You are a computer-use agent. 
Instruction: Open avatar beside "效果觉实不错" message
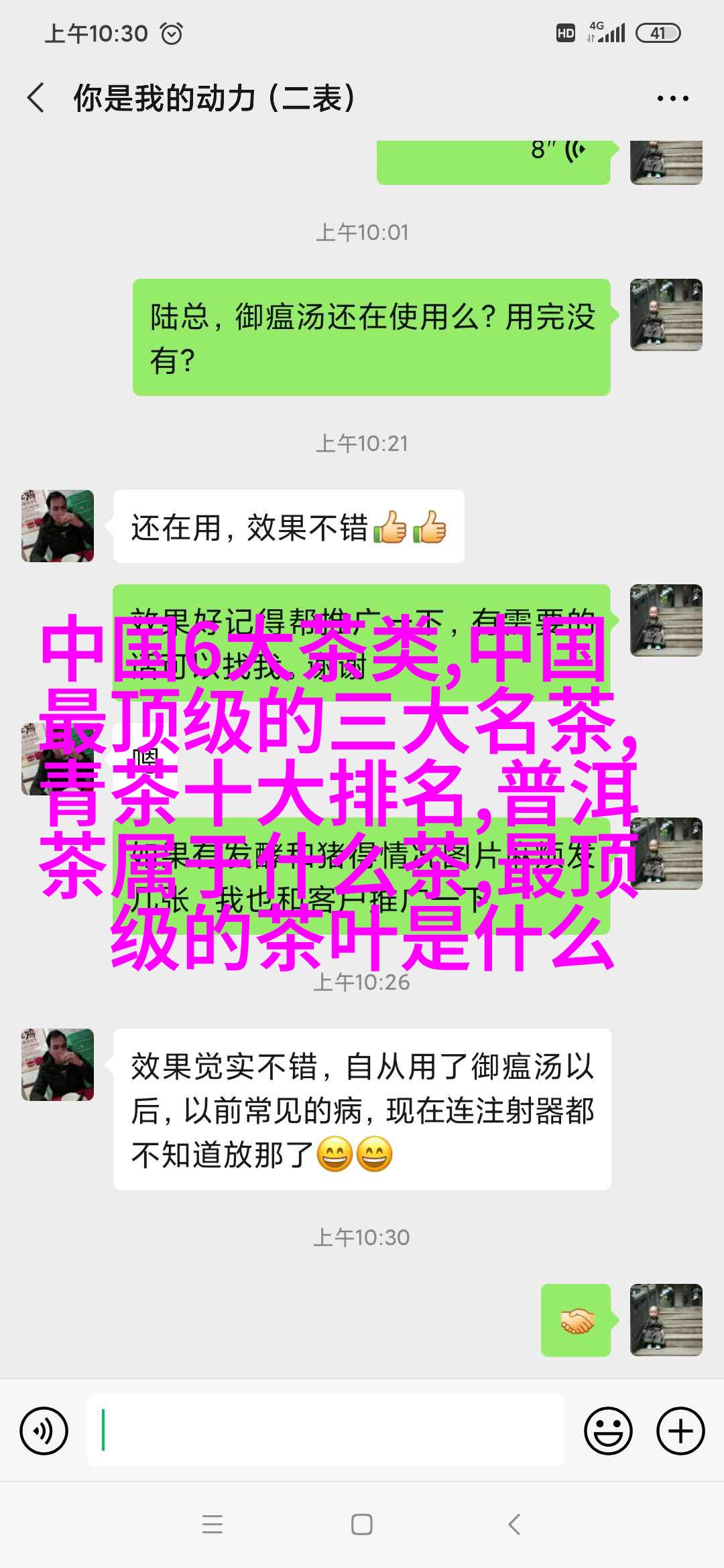click(x=58, y=1065)
